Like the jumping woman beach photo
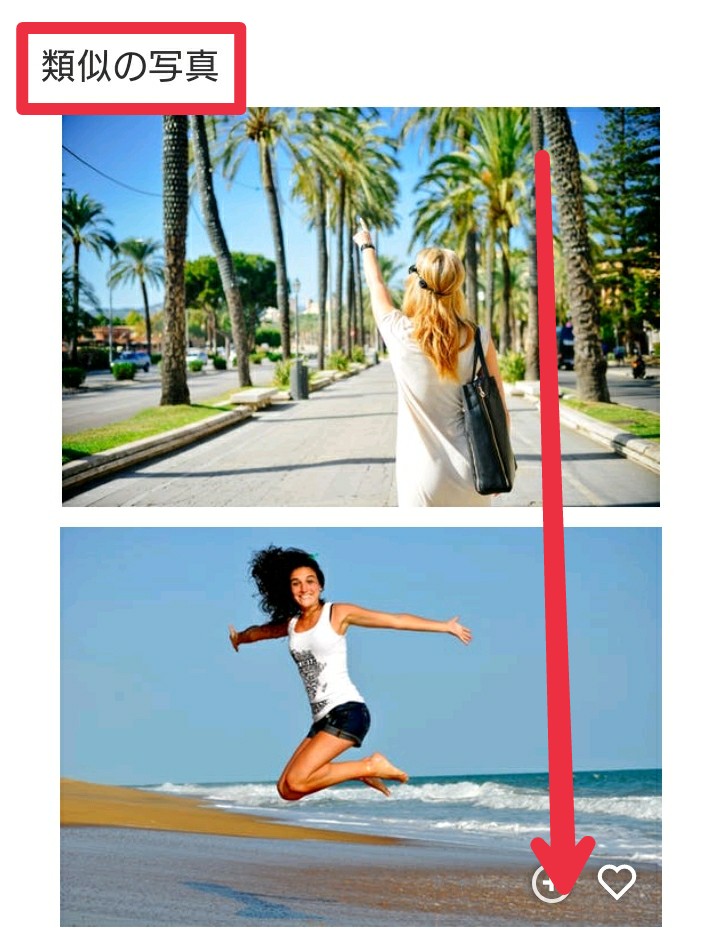The height and width of the screenshot is (942, 719). pyautogui.click(x=616, y=881)
